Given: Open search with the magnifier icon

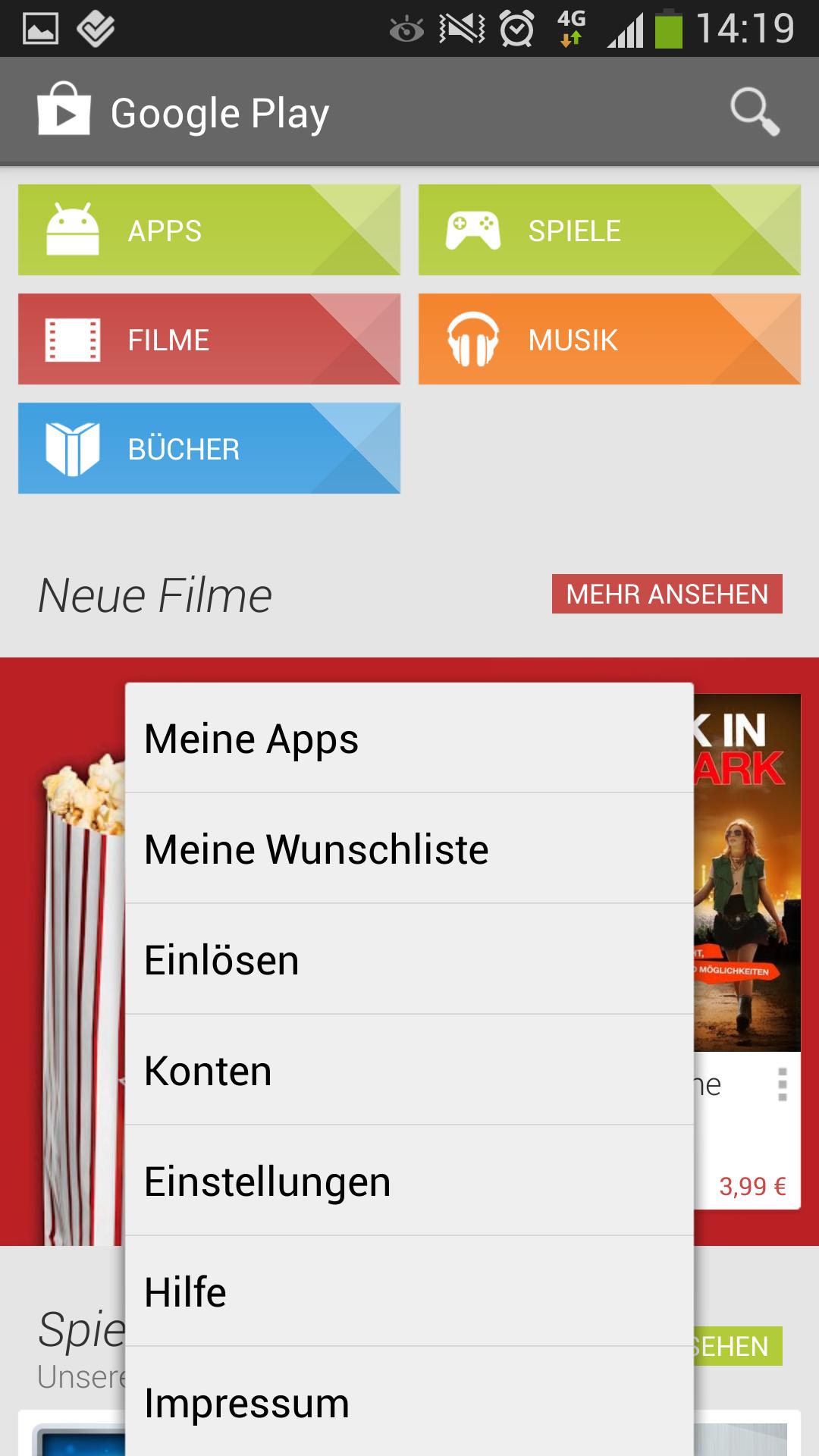Looking at the screenshot, I should (x=755, y=111).
